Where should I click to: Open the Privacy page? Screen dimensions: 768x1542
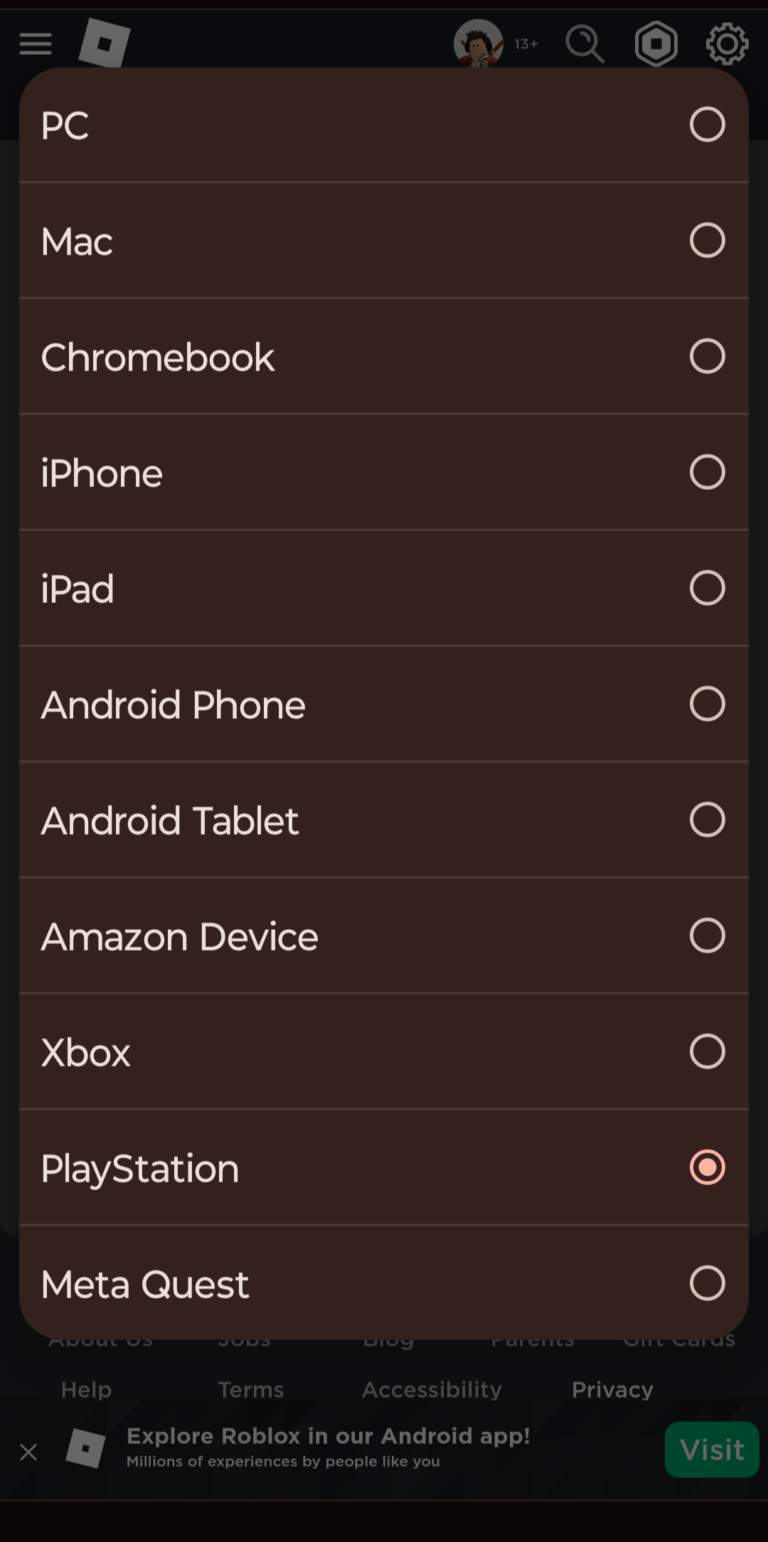click(612, 1389)
